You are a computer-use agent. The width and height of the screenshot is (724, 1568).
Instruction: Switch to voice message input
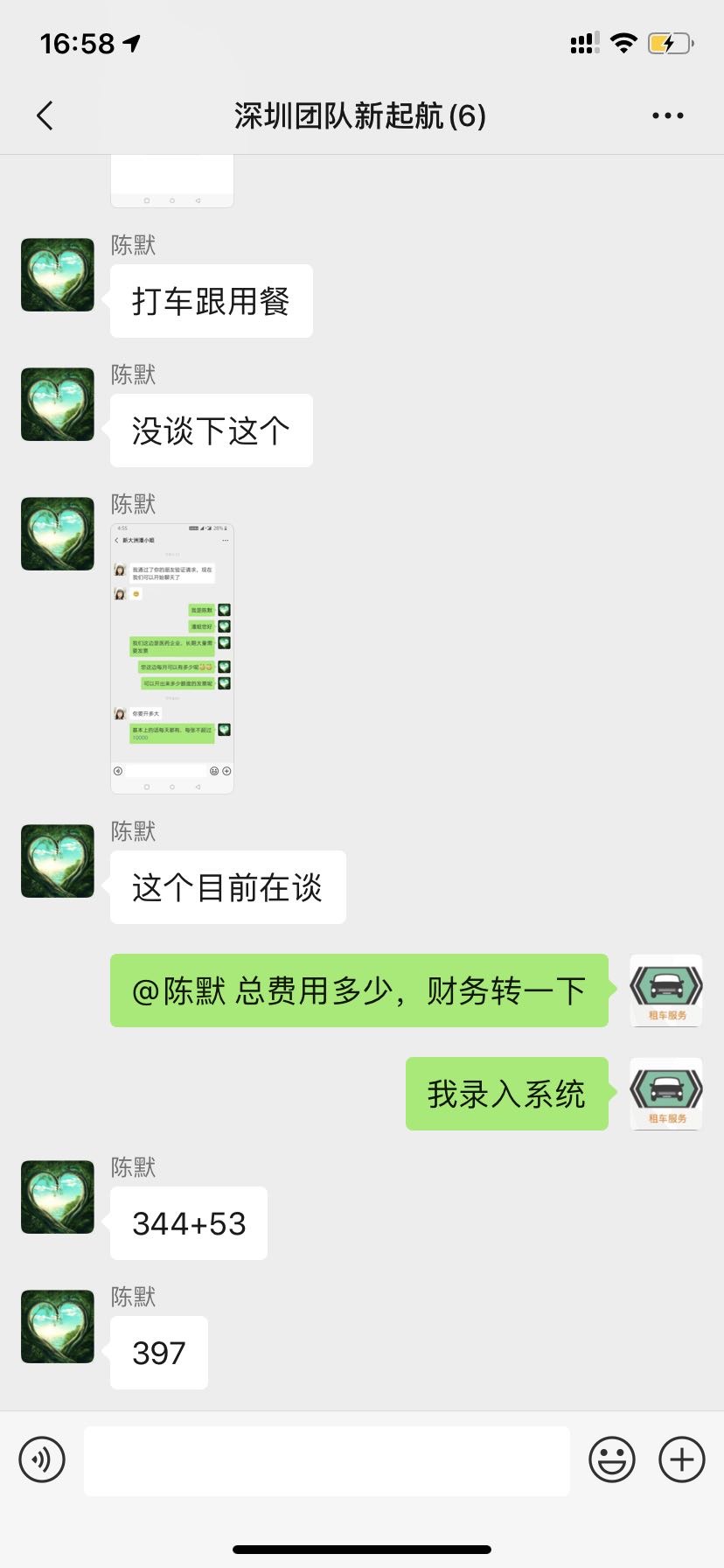(x=42, y=1459)
